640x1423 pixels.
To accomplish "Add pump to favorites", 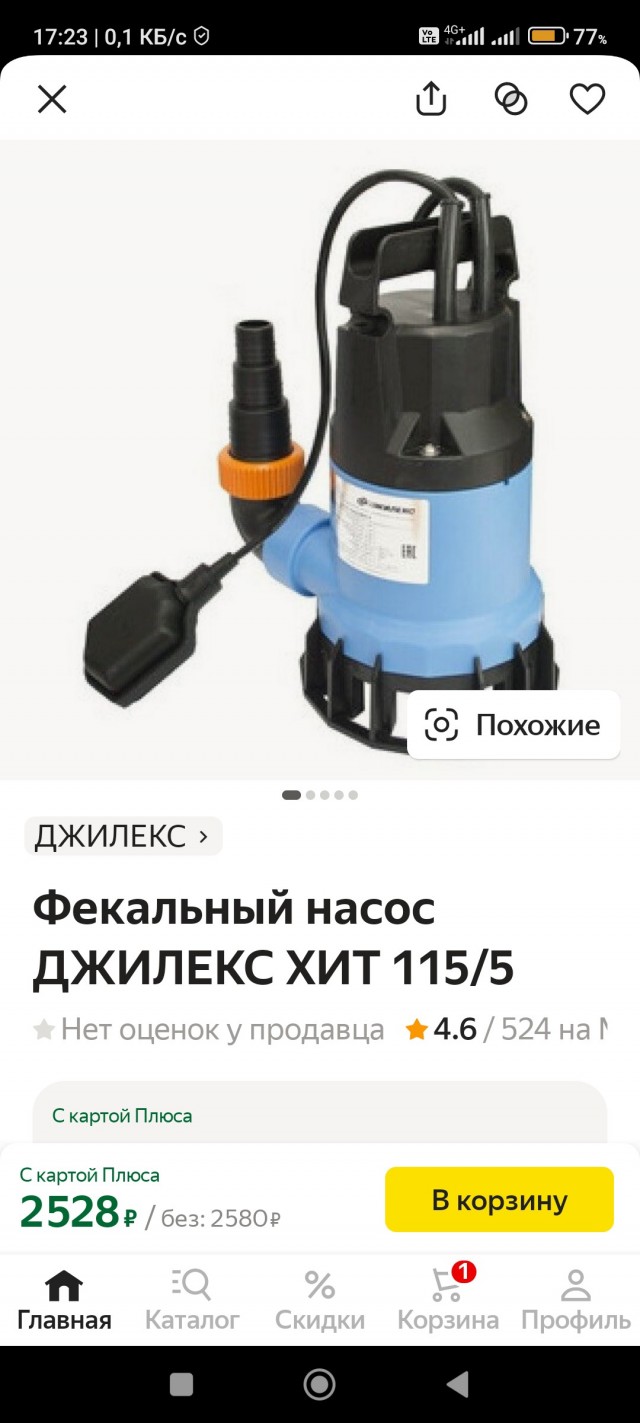I will coord(587,99).
